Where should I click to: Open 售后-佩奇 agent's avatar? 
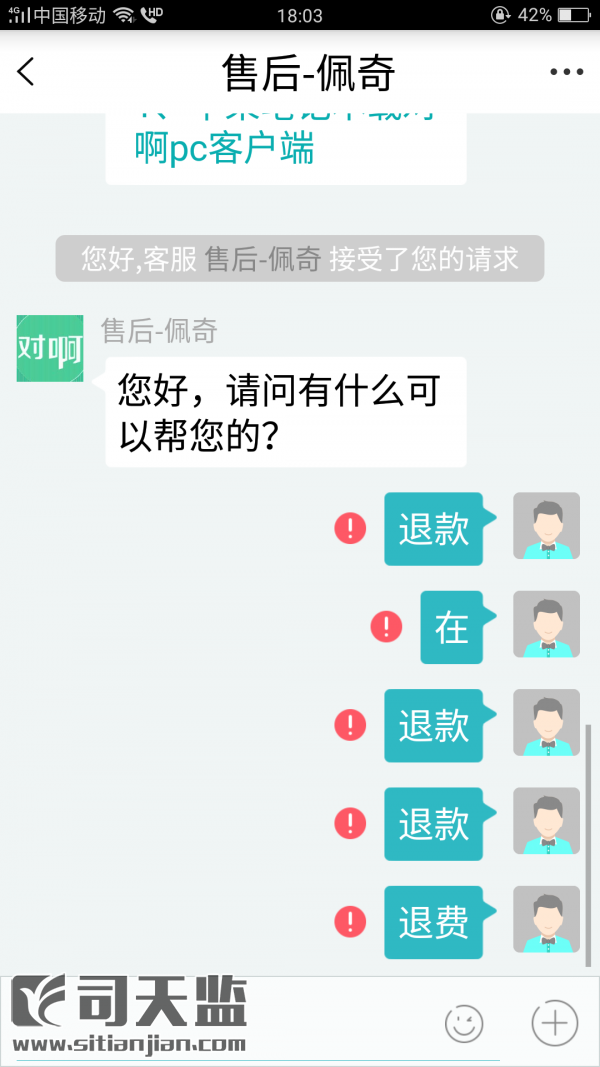pyautogui.click(x=50, y=348)
